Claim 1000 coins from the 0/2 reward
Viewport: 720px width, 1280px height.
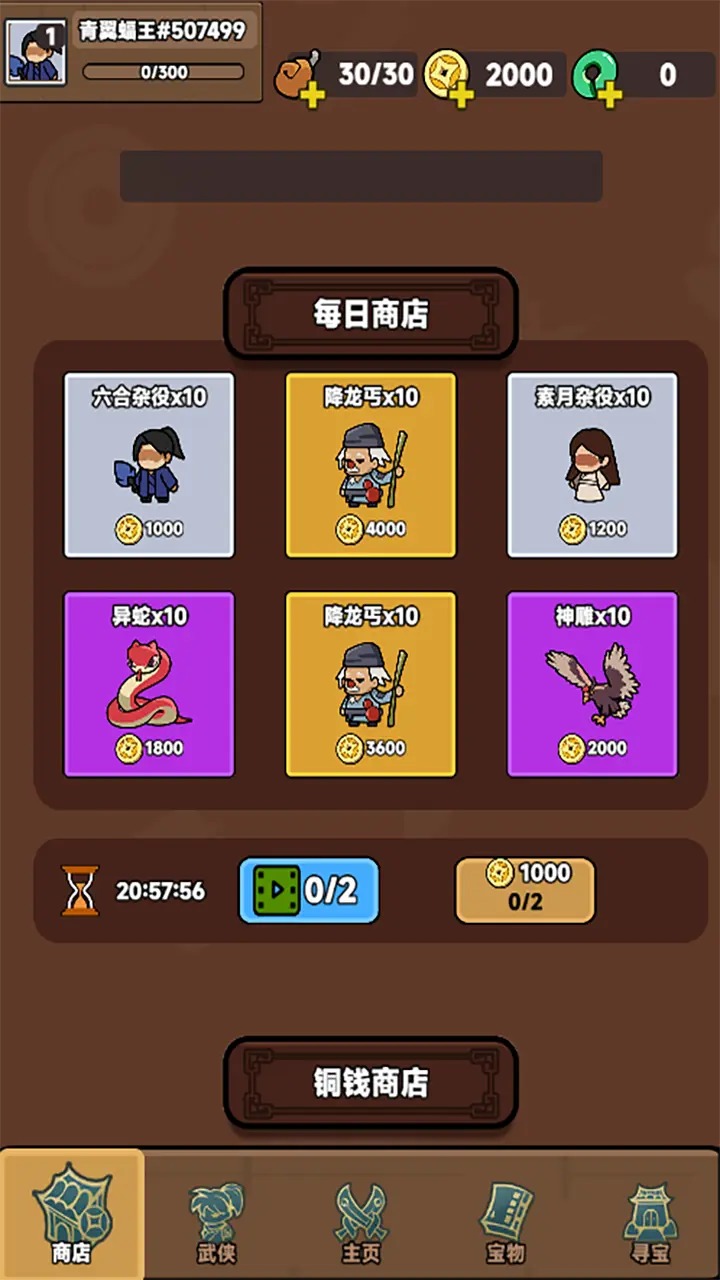point(524,889)
